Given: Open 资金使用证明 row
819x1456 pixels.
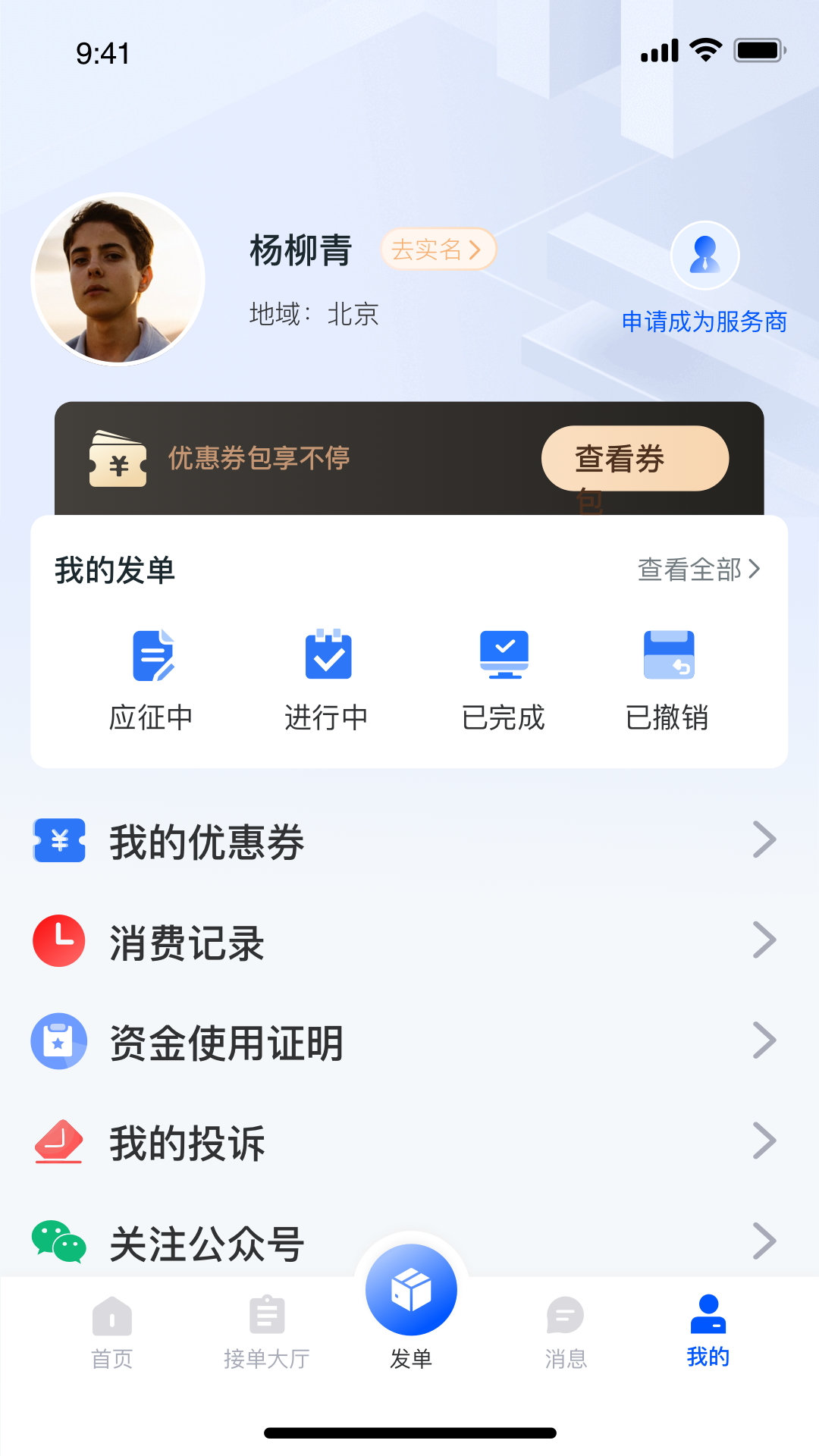Looking at the screenshot, I should (409, 1042).
